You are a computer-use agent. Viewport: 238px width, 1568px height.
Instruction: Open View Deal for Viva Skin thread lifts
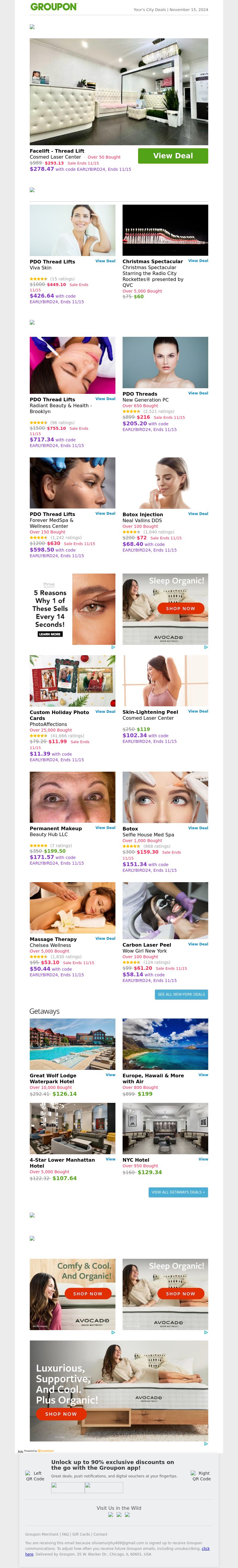105,261
